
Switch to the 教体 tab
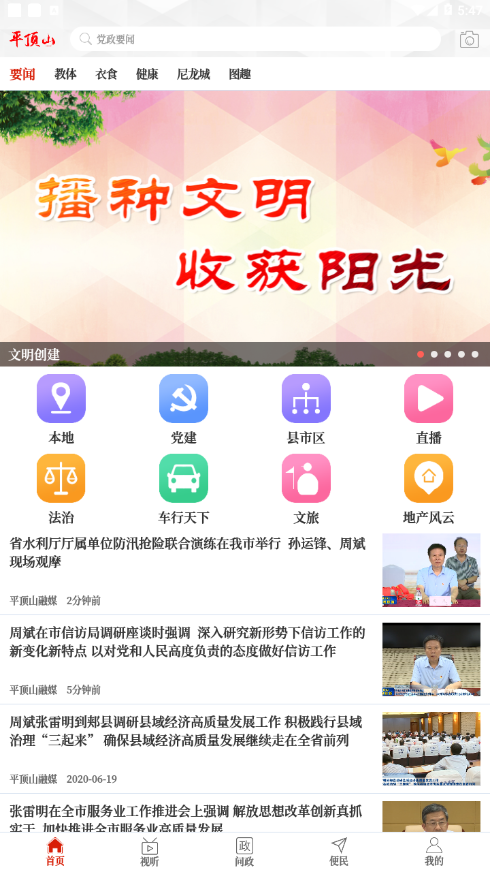point(66,74)
